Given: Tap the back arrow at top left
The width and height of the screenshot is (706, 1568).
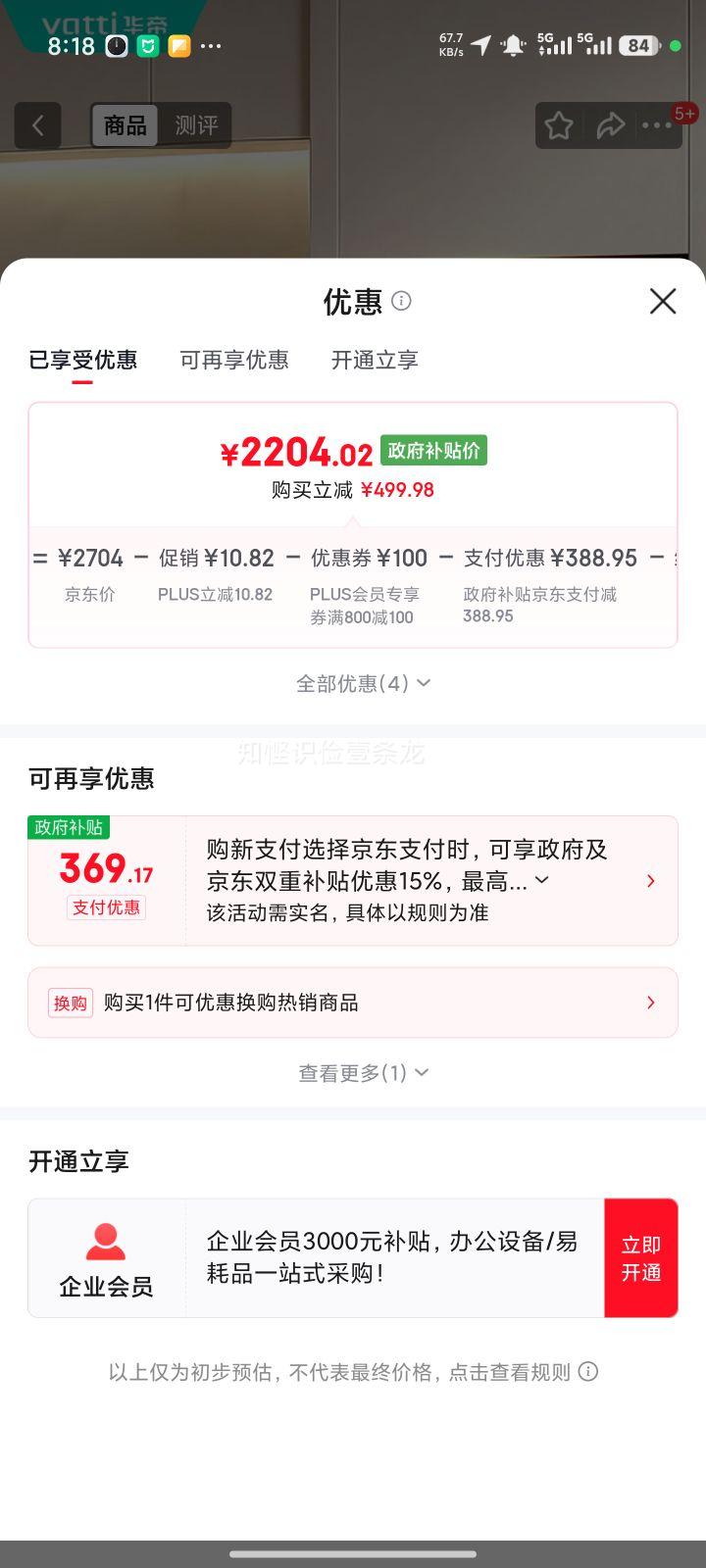Looking at the screenshot, I should click(37, 125).
